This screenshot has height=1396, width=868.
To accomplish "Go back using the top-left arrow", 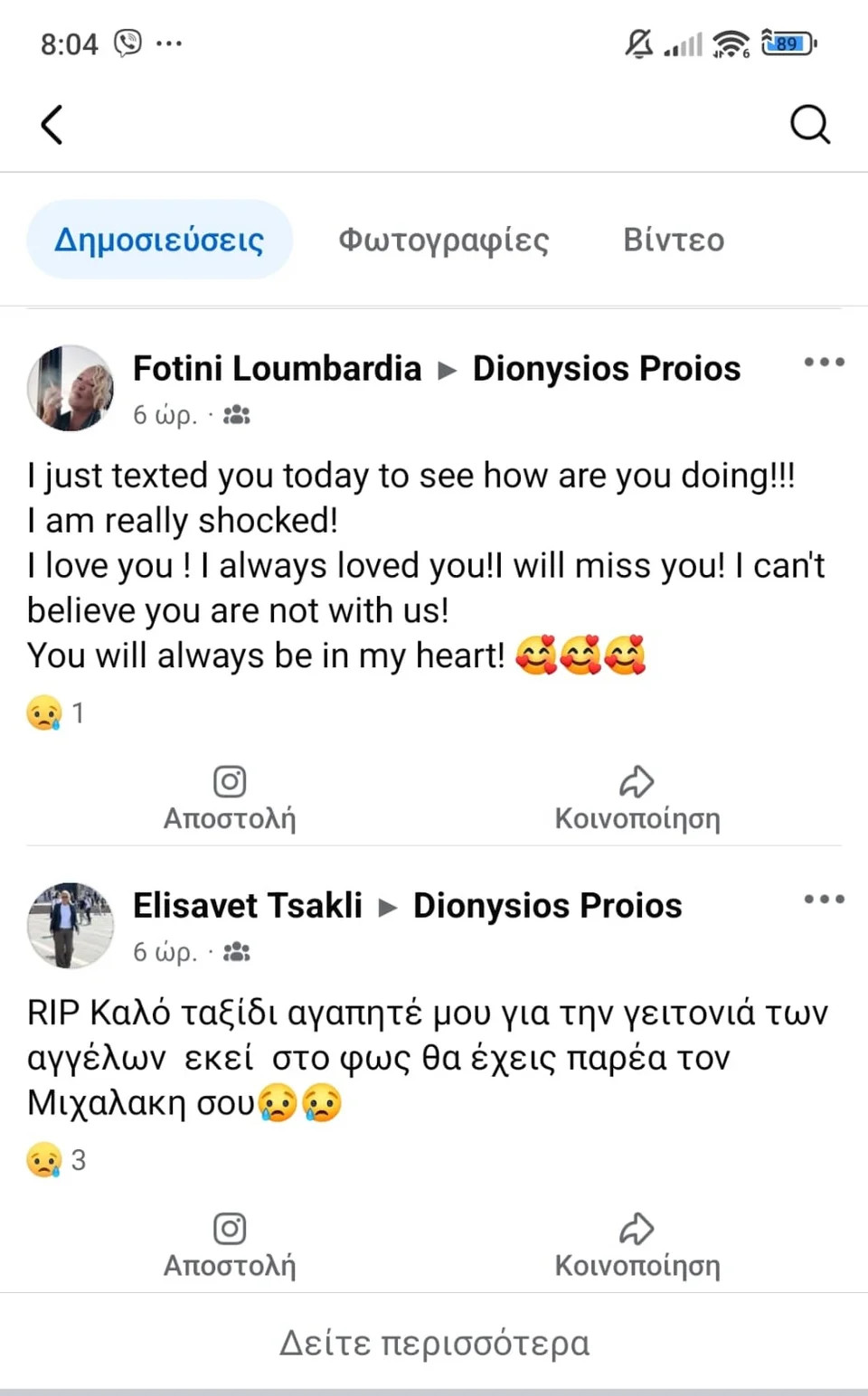I will (x=52, y=125).
